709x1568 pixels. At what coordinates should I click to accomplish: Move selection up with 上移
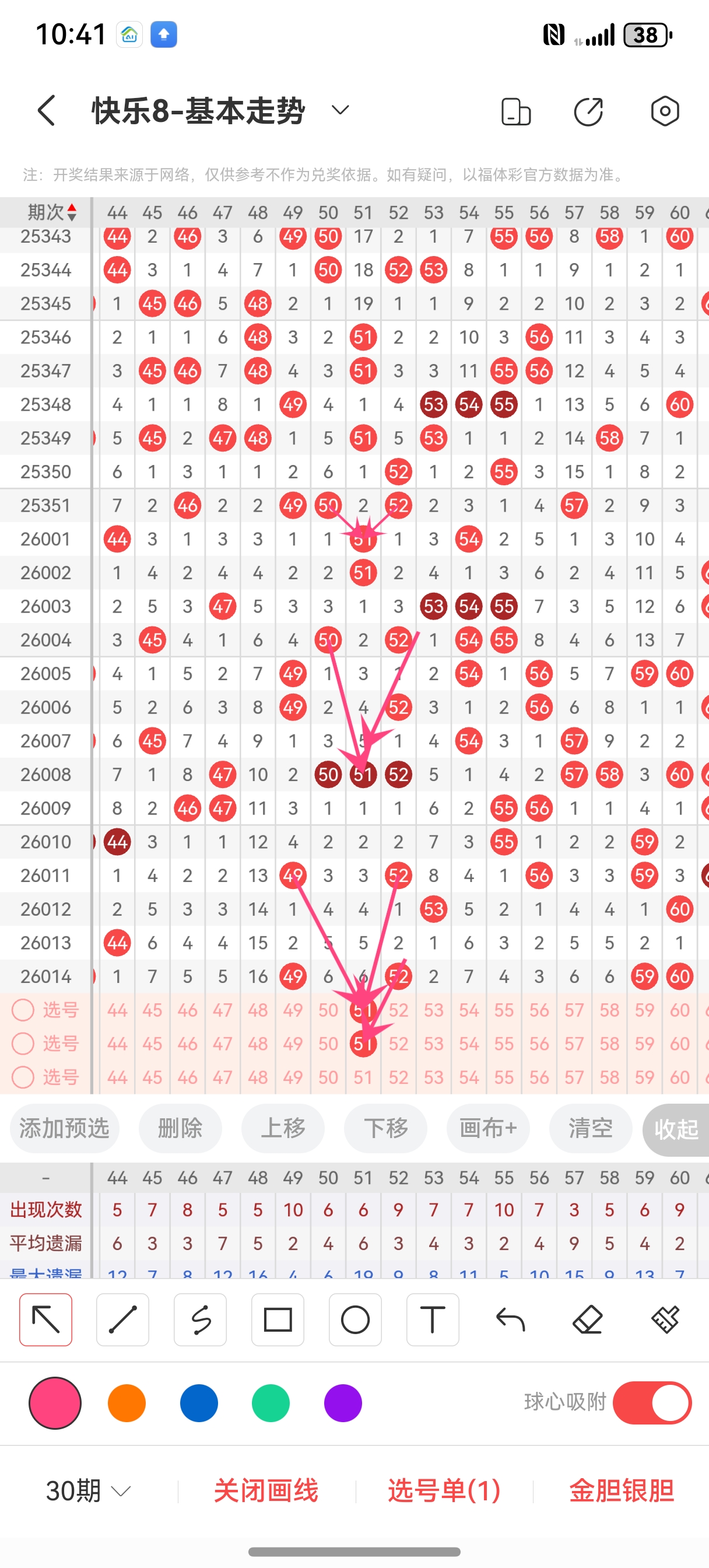283,1128
